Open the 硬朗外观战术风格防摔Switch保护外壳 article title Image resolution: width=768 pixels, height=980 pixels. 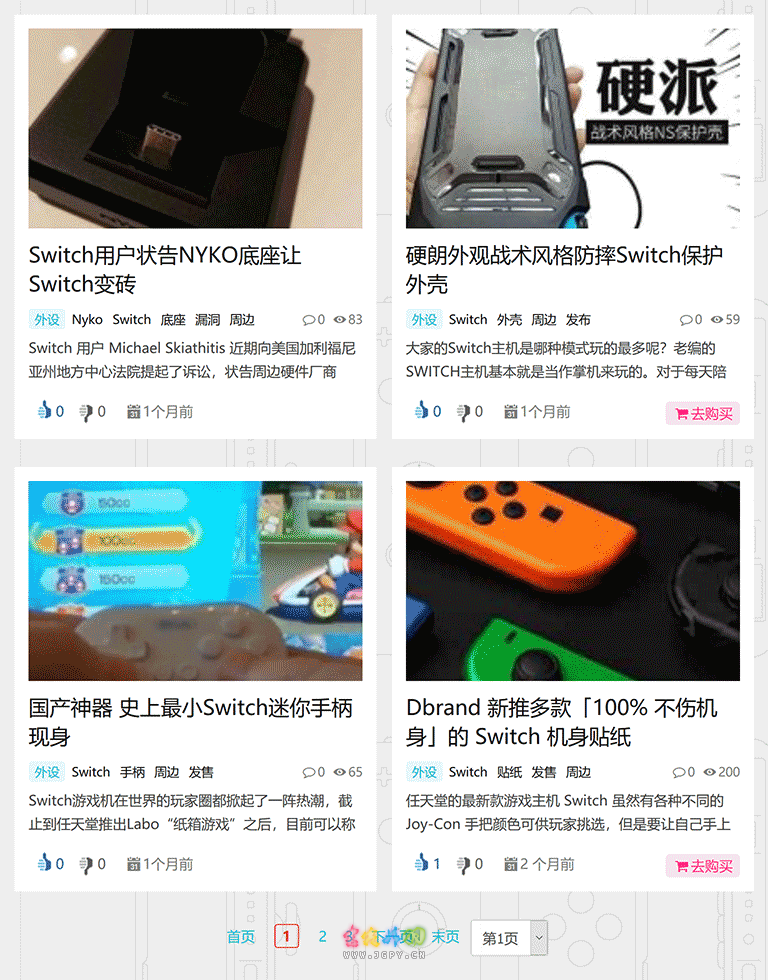[564, 269]
